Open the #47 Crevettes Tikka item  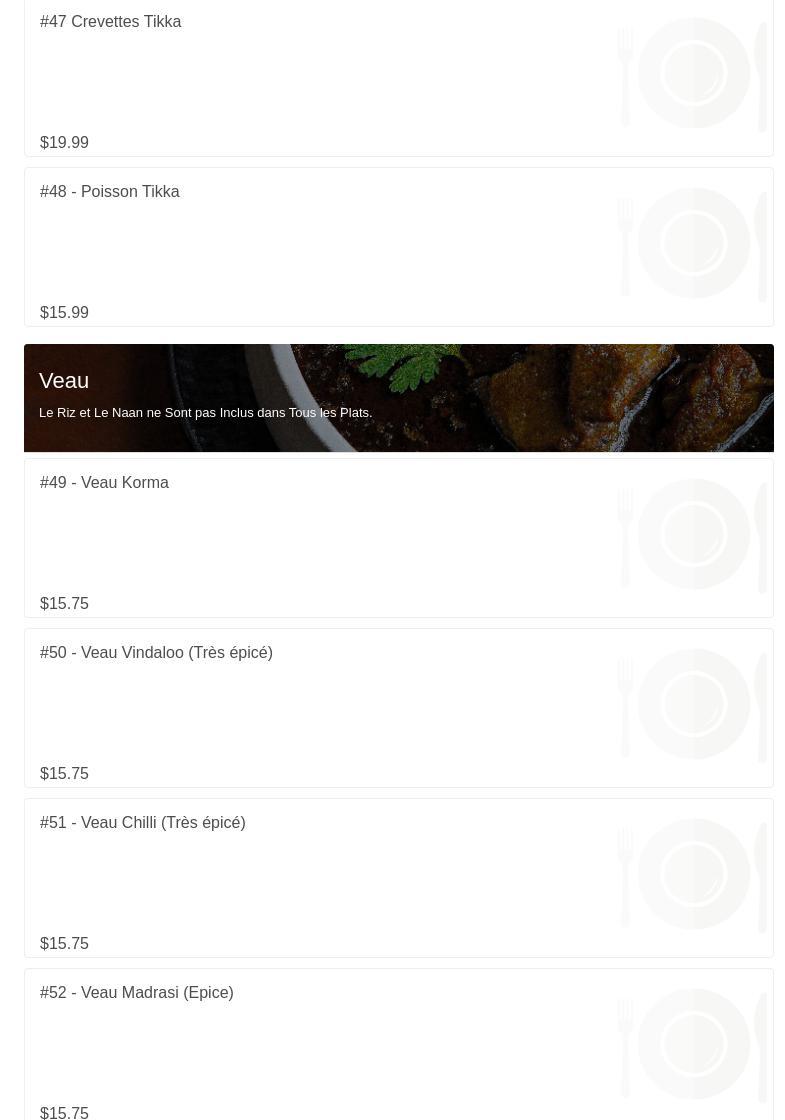point(111,22)
